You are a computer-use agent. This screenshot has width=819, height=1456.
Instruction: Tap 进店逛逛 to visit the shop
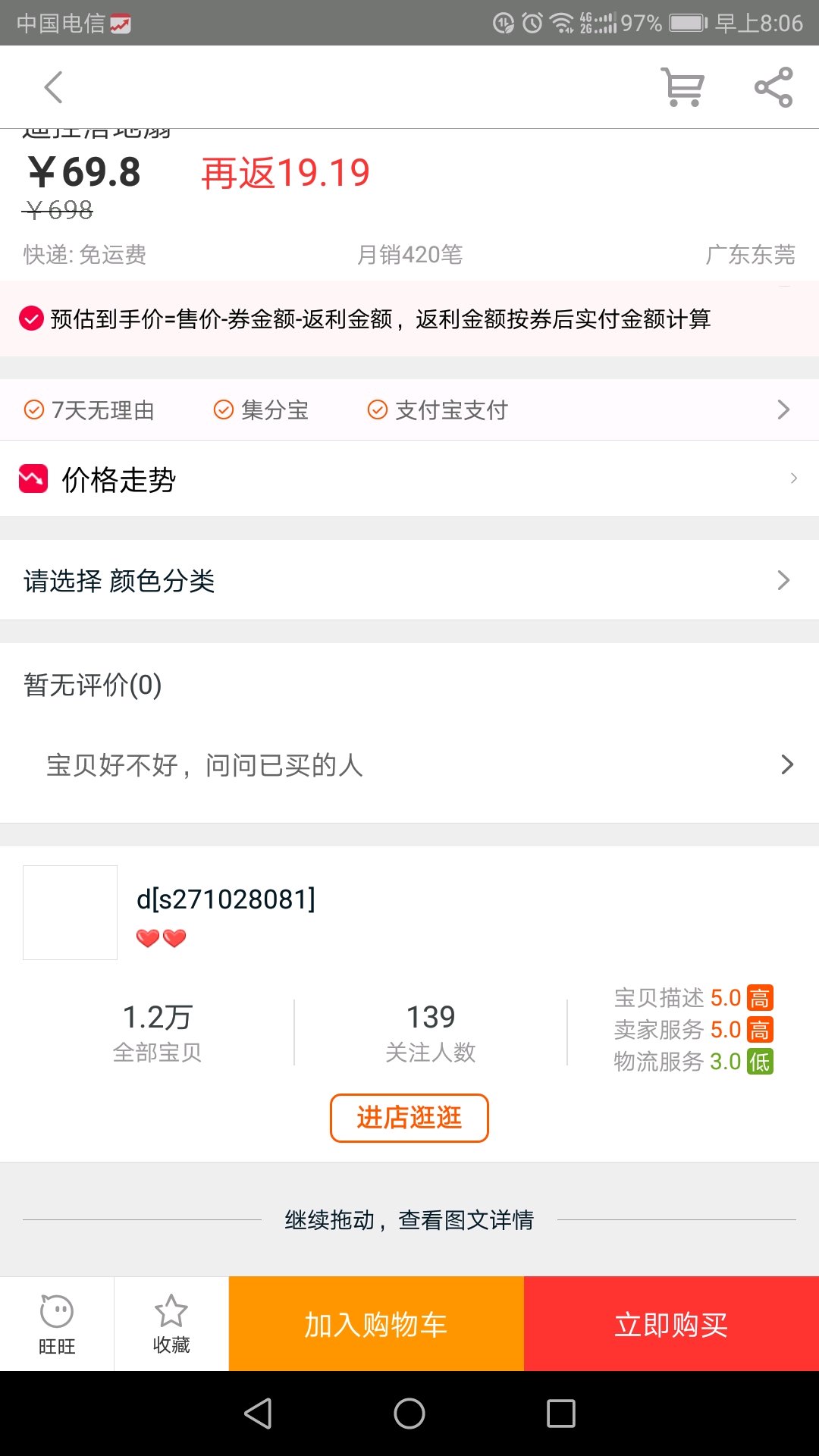(409, 1118)
